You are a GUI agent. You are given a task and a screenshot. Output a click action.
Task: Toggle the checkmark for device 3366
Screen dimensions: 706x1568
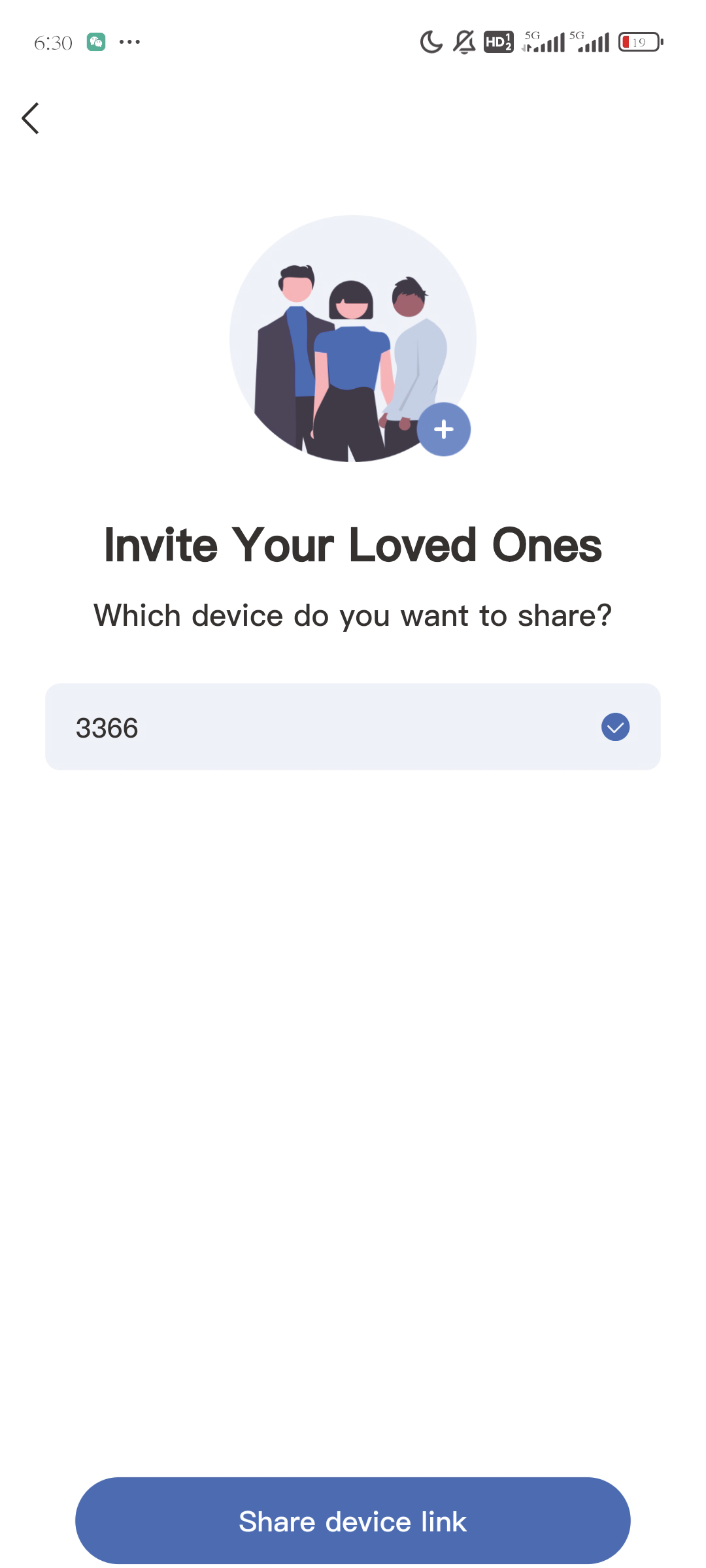coord(614,727)
